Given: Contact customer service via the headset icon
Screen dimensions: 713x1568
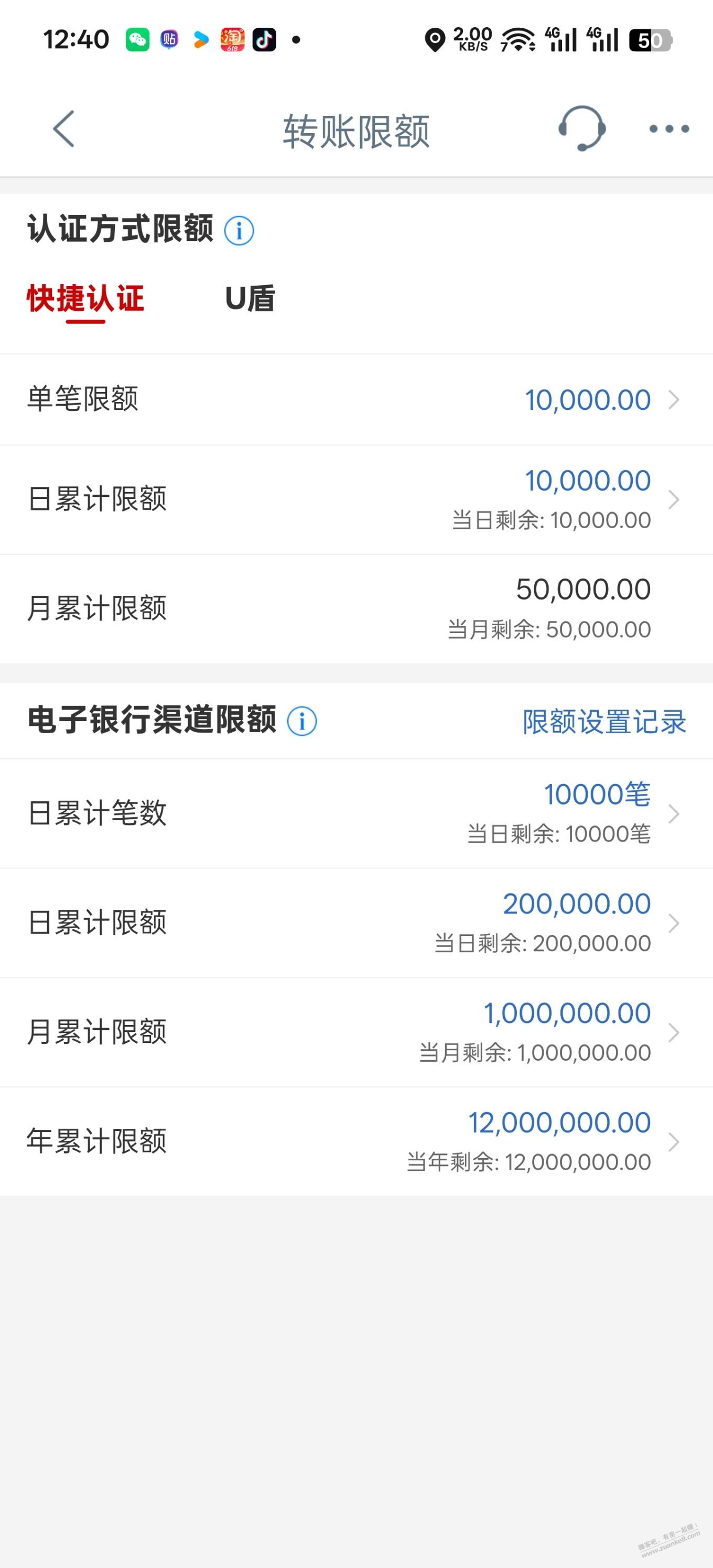Looking at the screenshot, I should [x=581, y=128].
